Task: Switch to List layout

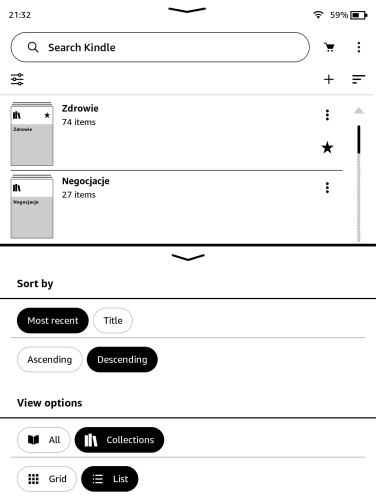Action: [110, 479]
